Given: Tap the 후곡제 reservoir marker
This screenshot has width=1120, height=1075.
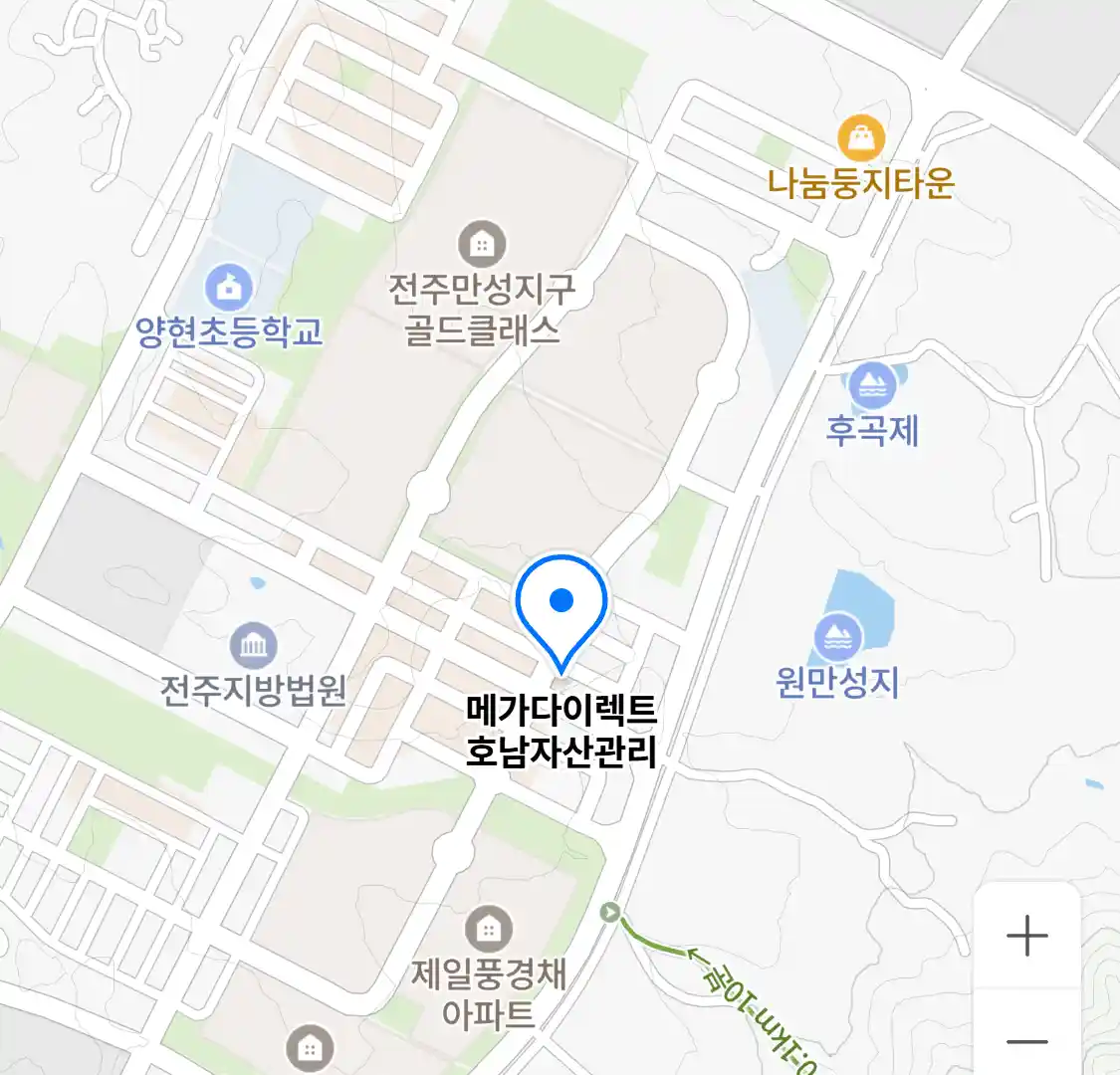Looking at the screenshot, I should coord(872,384).
